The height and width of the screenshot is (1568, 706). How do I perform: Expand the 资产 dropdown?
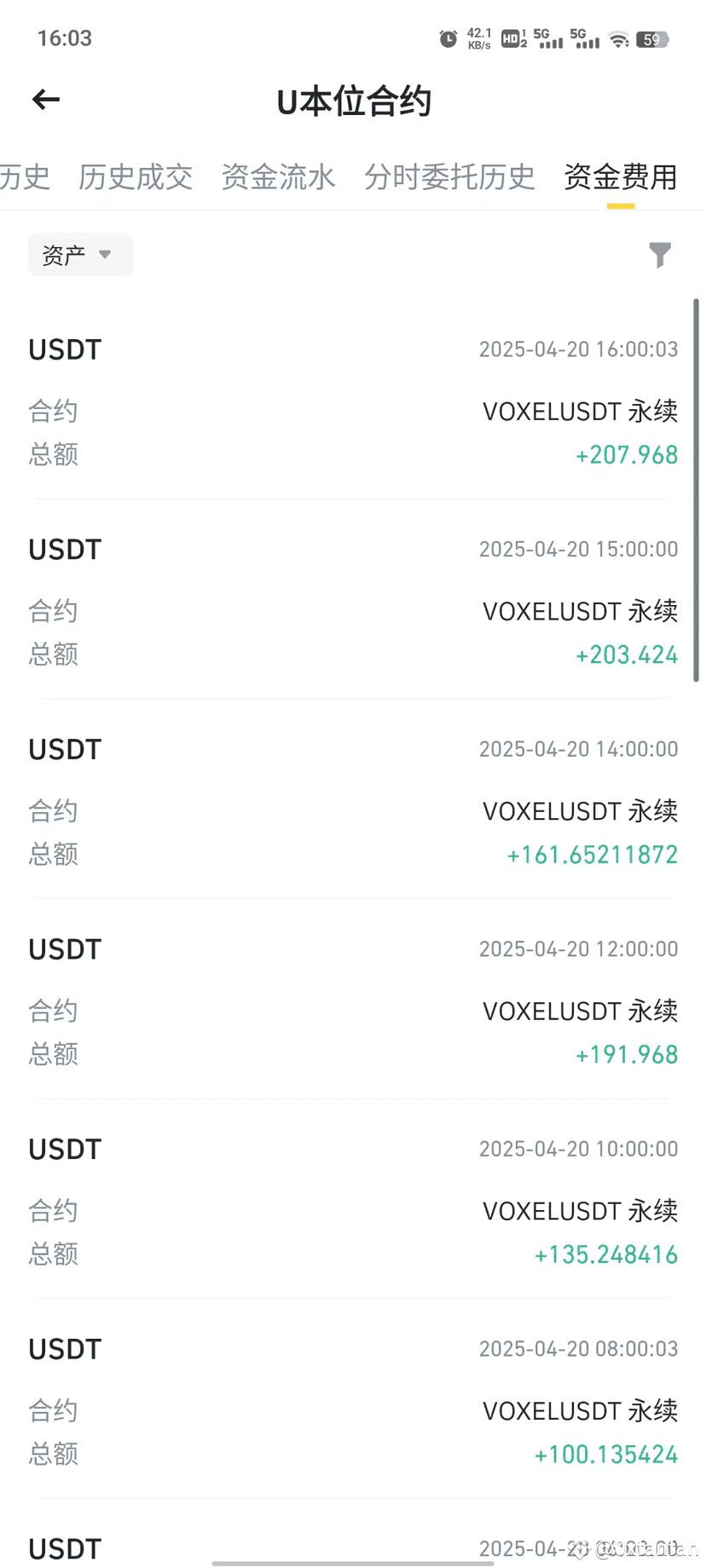tap(80, 255)
